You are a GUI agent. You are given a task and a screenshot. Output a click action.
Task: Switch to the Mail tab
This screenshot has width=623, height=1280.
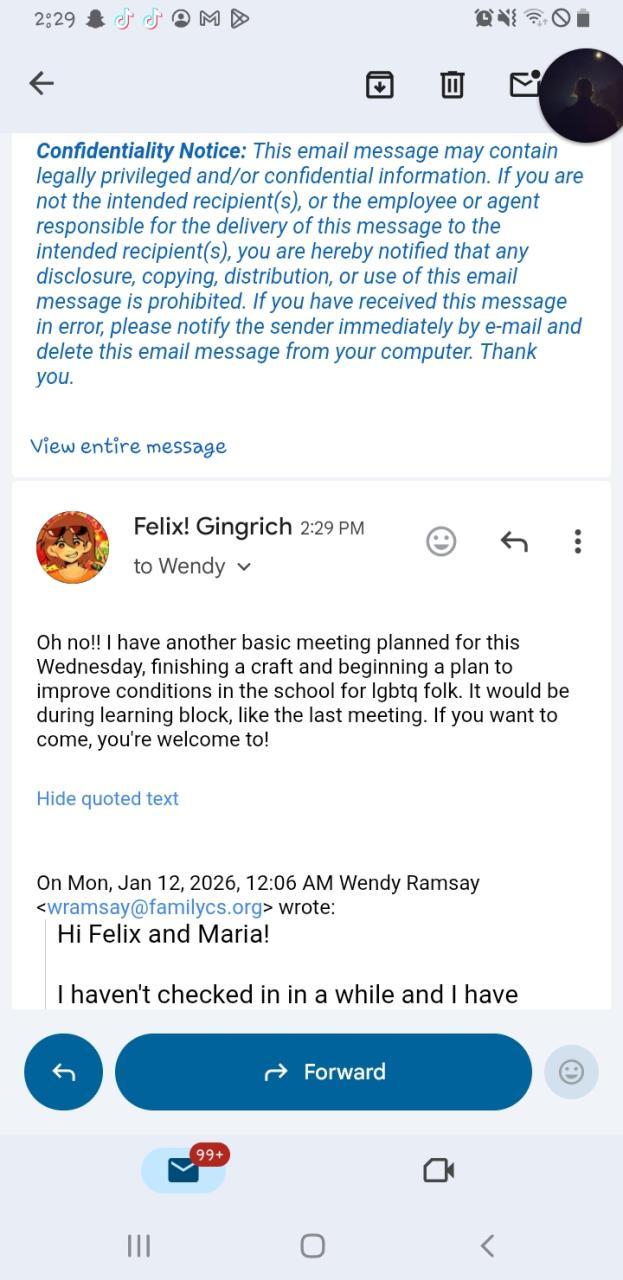pyautogui.click(x=183, y=1170)
